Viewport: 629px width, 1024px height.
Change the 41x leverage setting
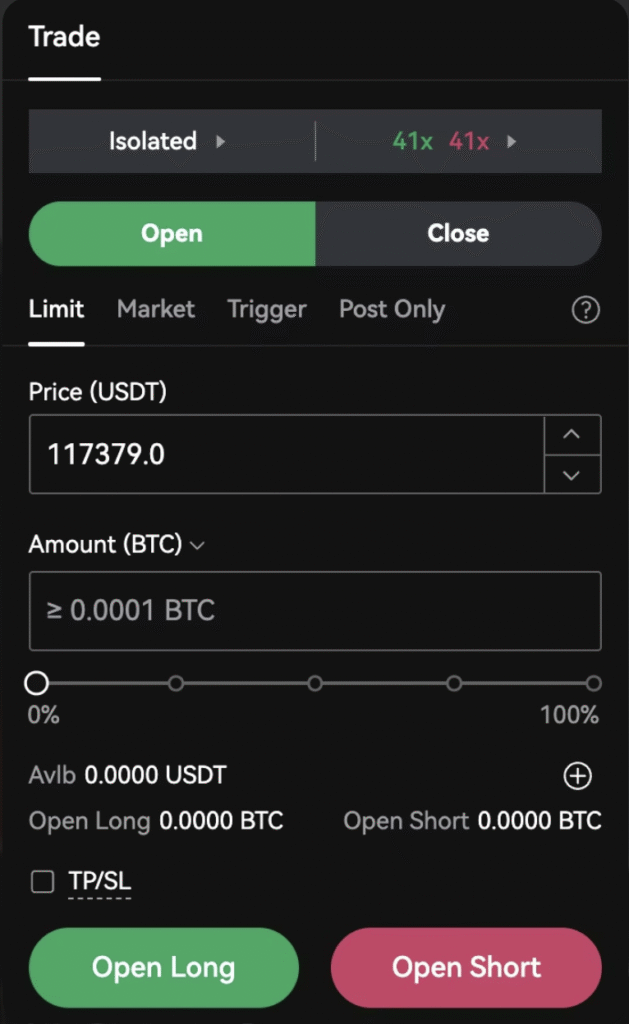(457, 142)
